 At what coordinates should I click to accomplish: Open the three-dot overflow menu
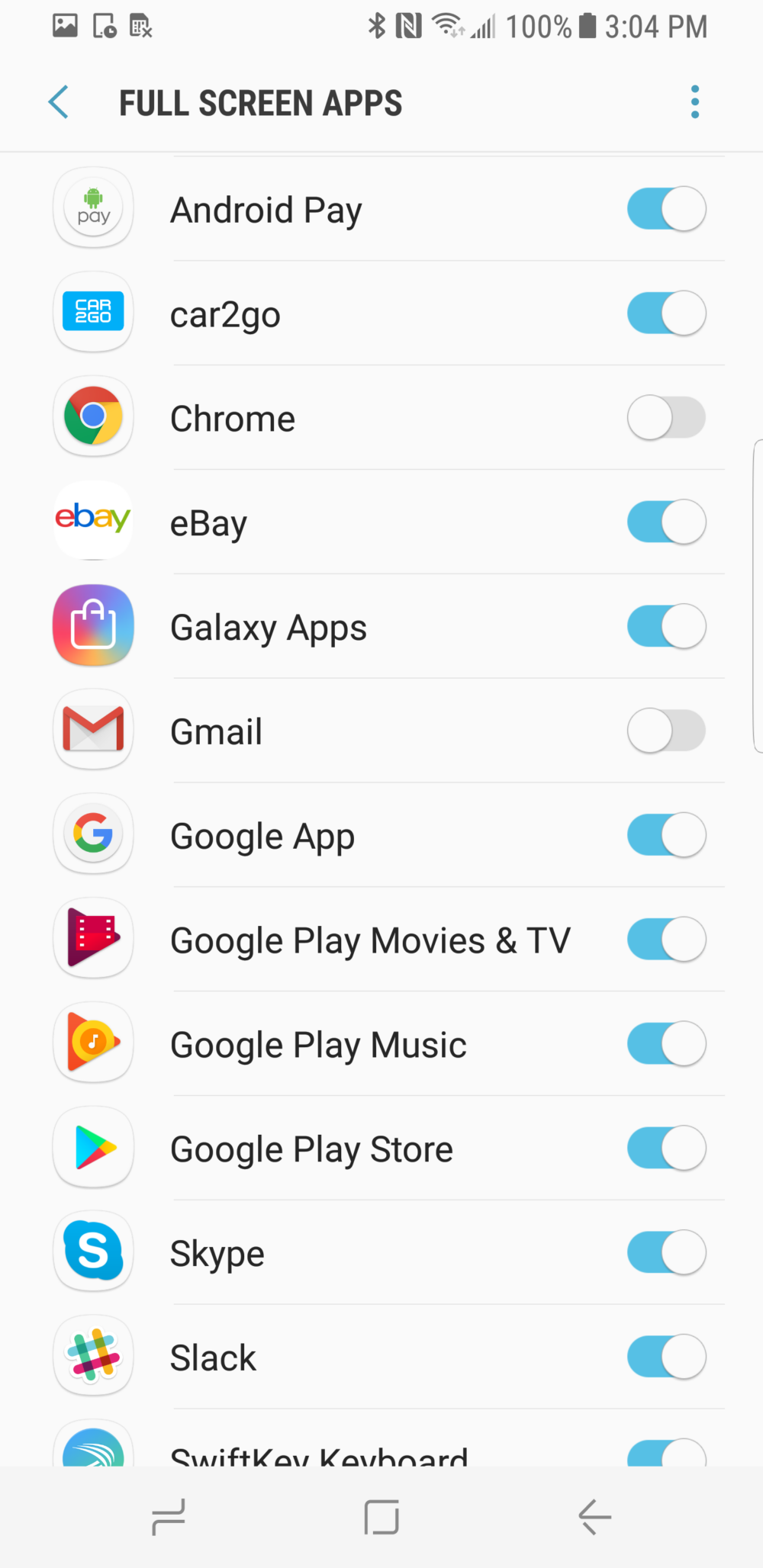[x=694, y=101]
